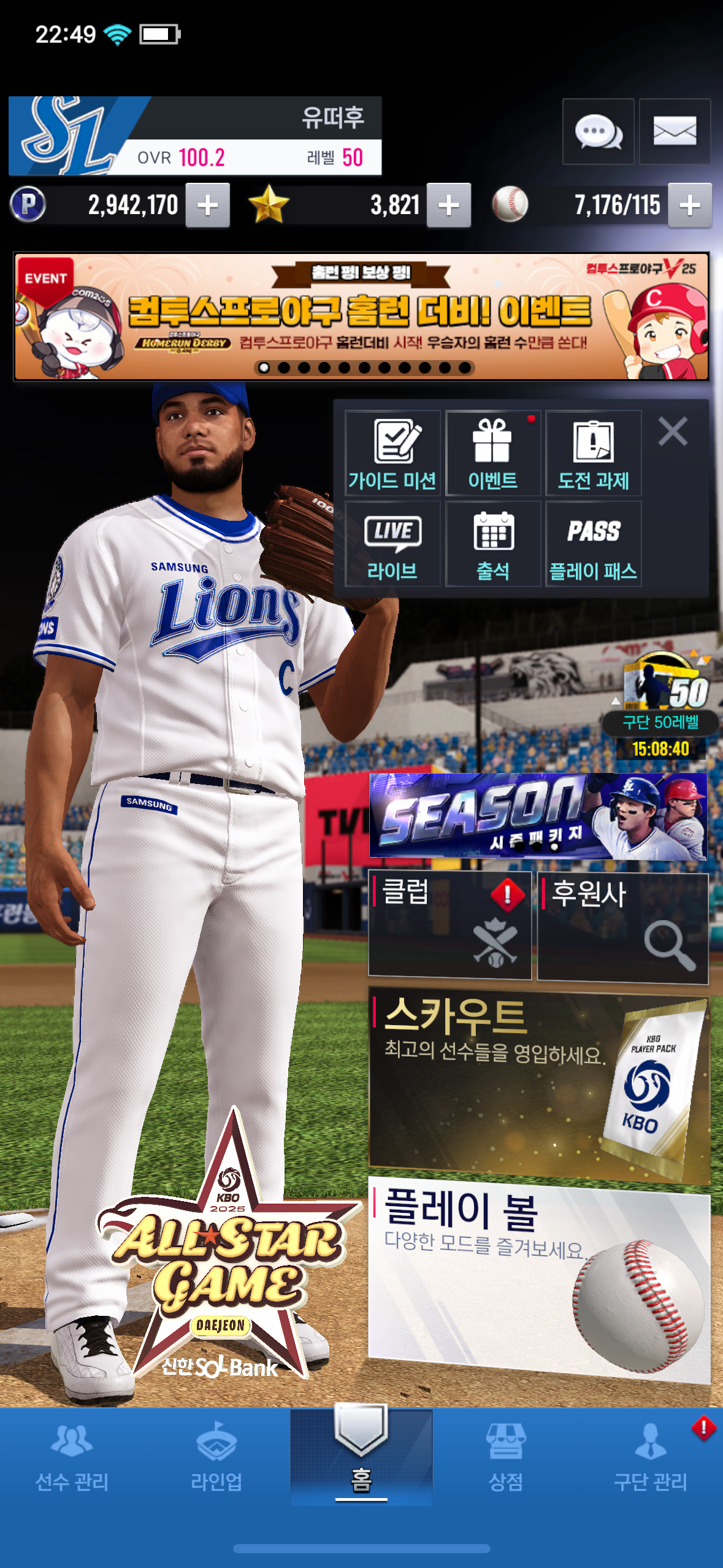Add more stars with the plus button

click(x=449, y=205)
